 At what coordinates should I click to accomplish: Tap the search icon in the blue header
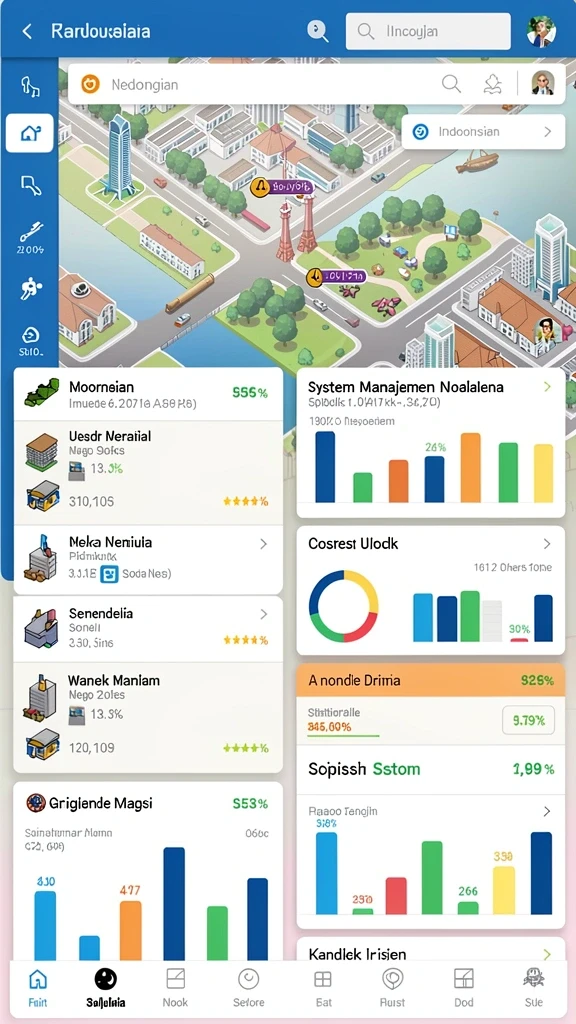(317, 31)
